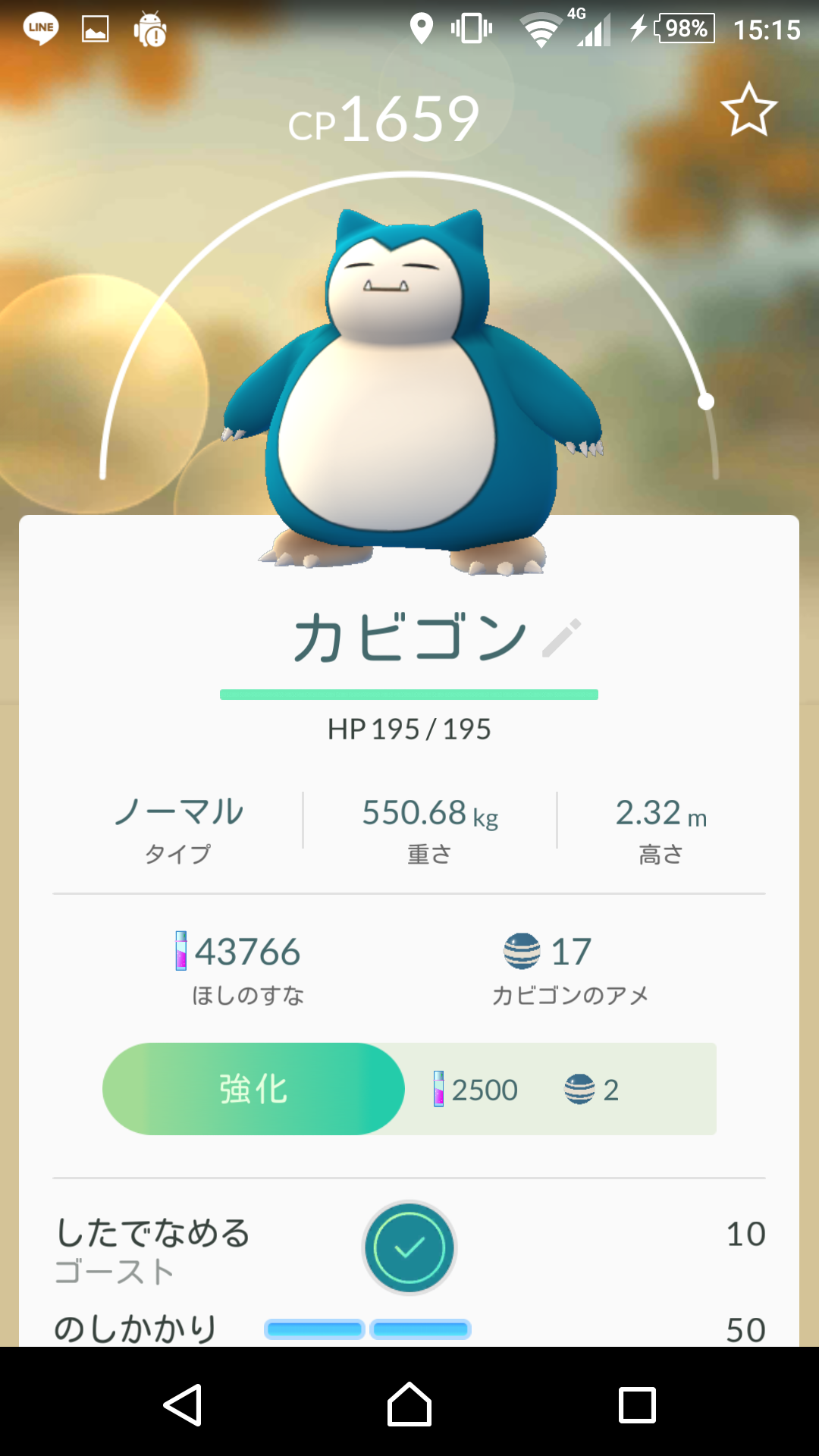This screenshot has height=1456, width=819.
Task: Mark Snorlax as favorite with the star
Action: pos(748,111)
